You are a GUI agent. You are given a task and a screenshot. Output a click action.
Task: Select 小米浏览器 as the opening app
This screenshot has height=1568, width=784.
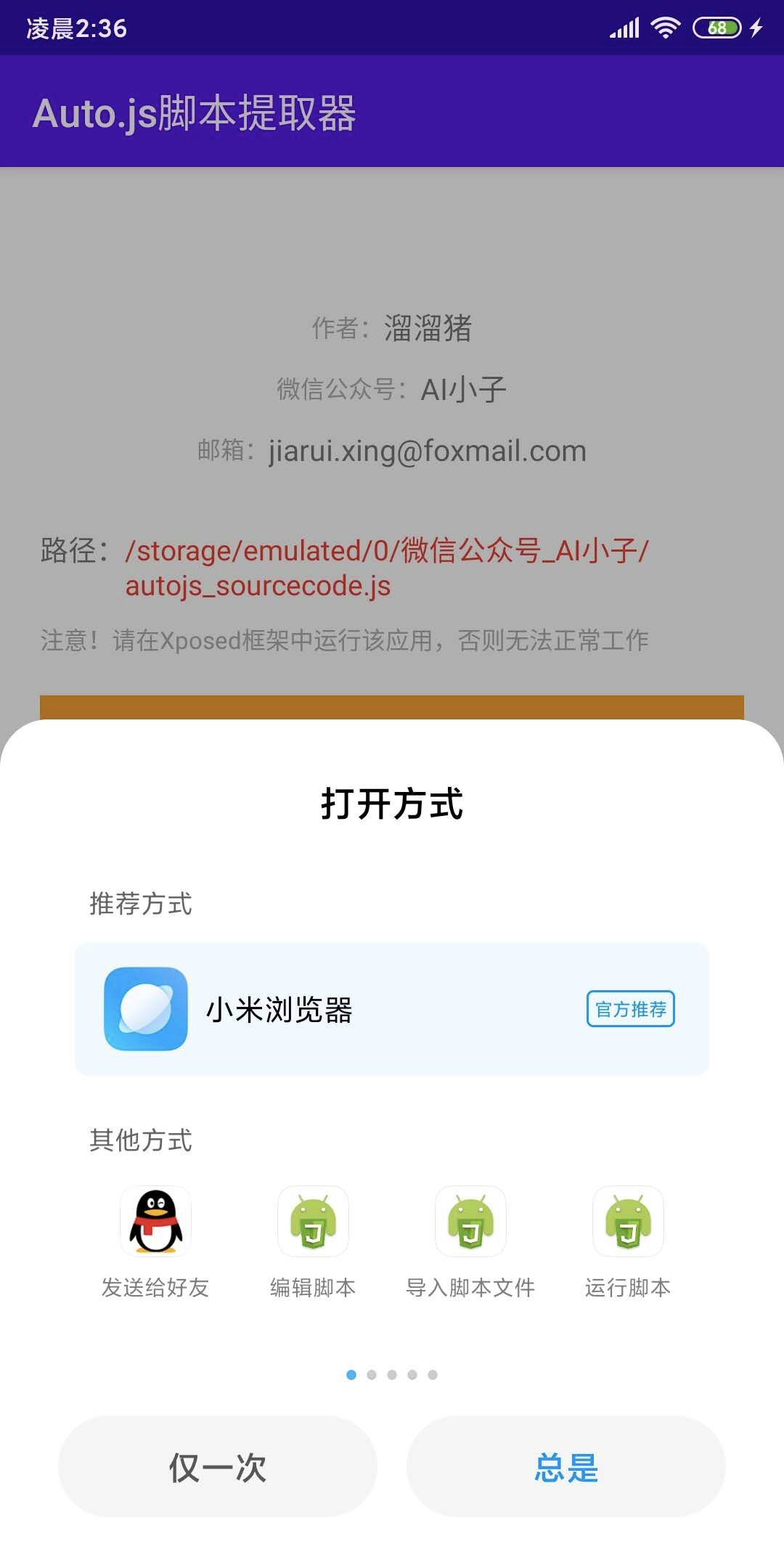click(392, 1009)
